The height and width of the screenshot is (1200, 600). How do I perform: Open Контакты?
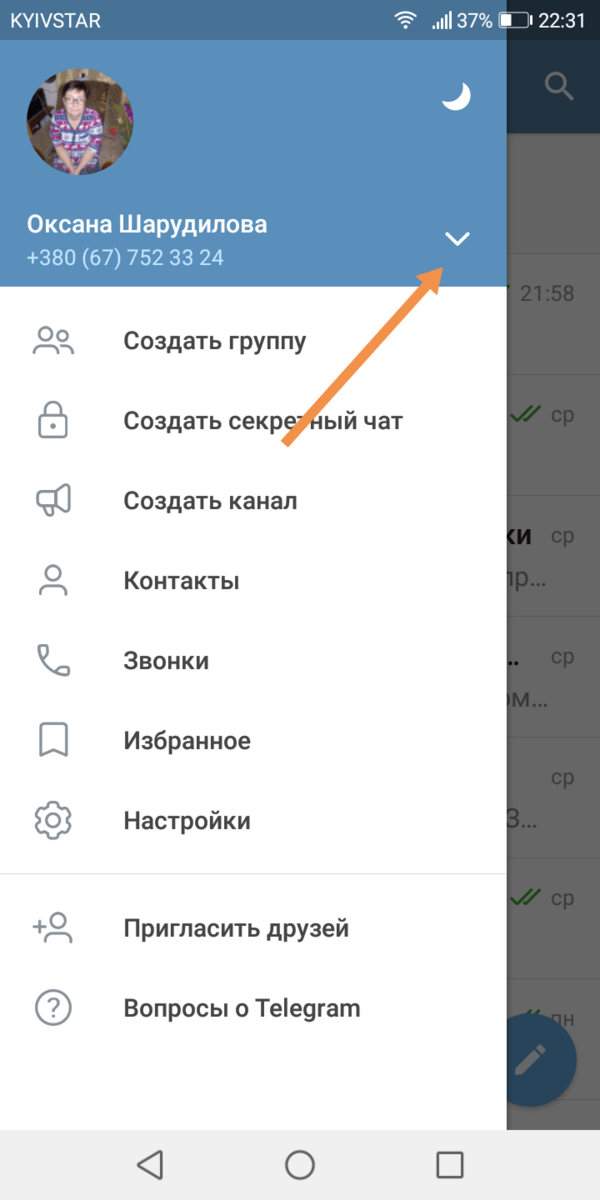[x=253, y=581]
